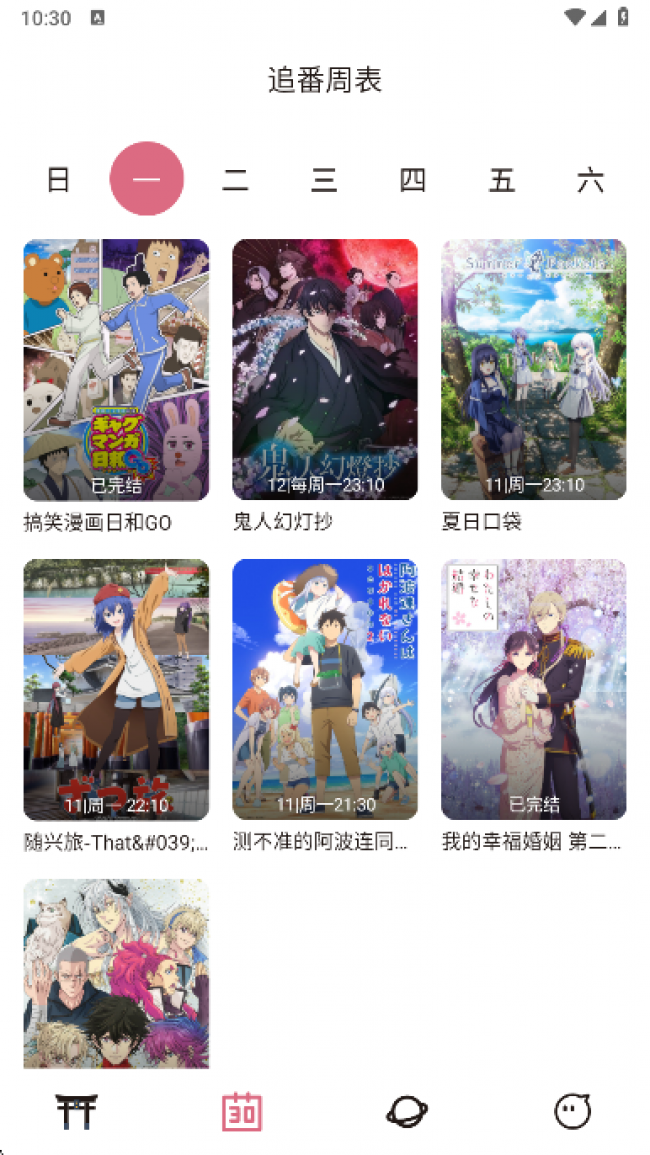Viewport: 650px width, 1155px height.
Task: Open the profile face tab
Action: (573, 1111)
